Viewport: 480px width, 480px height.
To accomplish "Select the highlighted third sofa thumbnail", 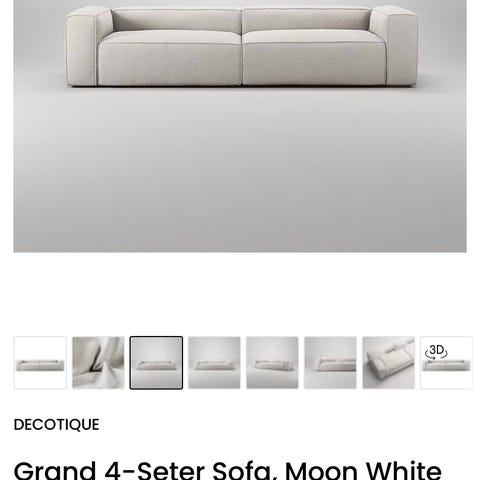I will (x=156, y=363).
